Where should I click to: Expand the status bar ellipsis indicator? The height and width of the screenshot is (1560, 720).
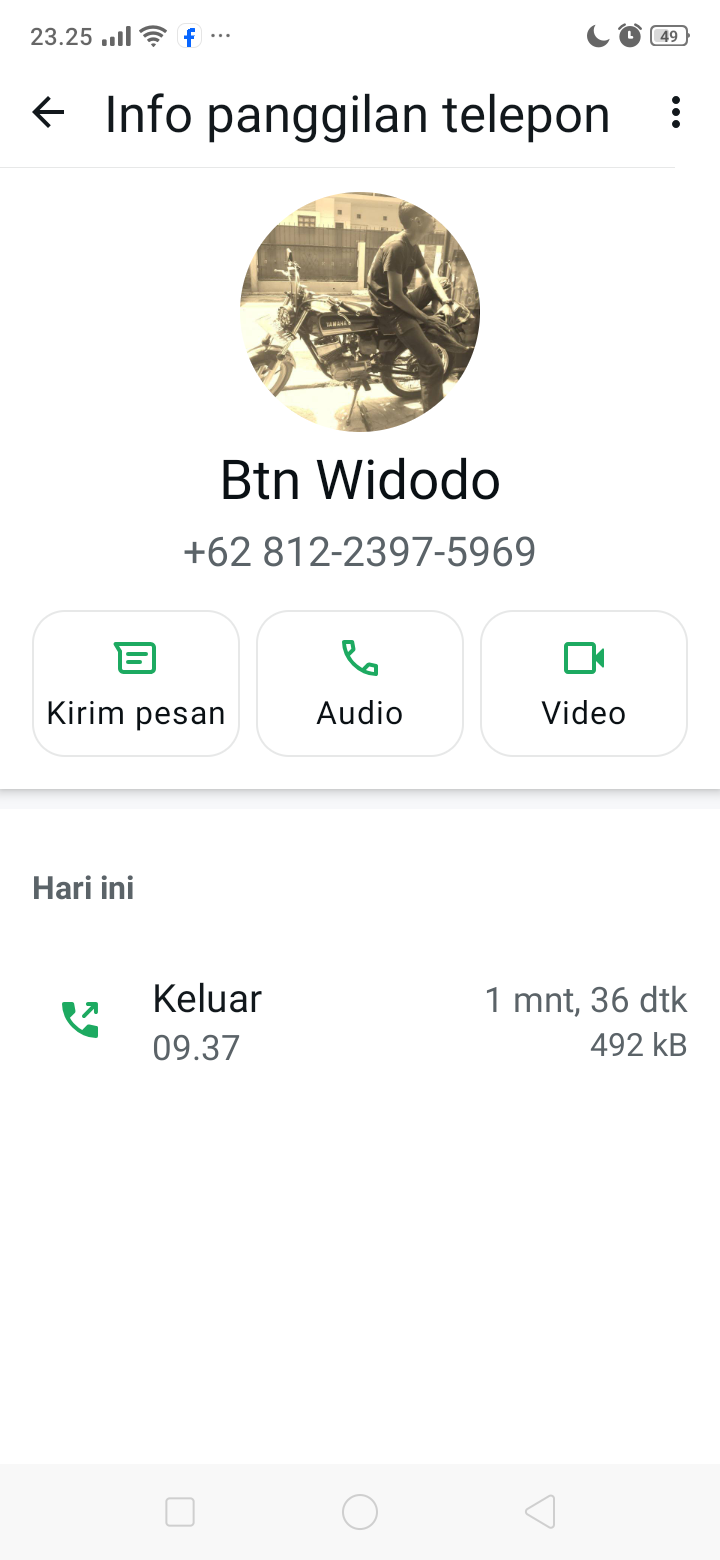219,35
